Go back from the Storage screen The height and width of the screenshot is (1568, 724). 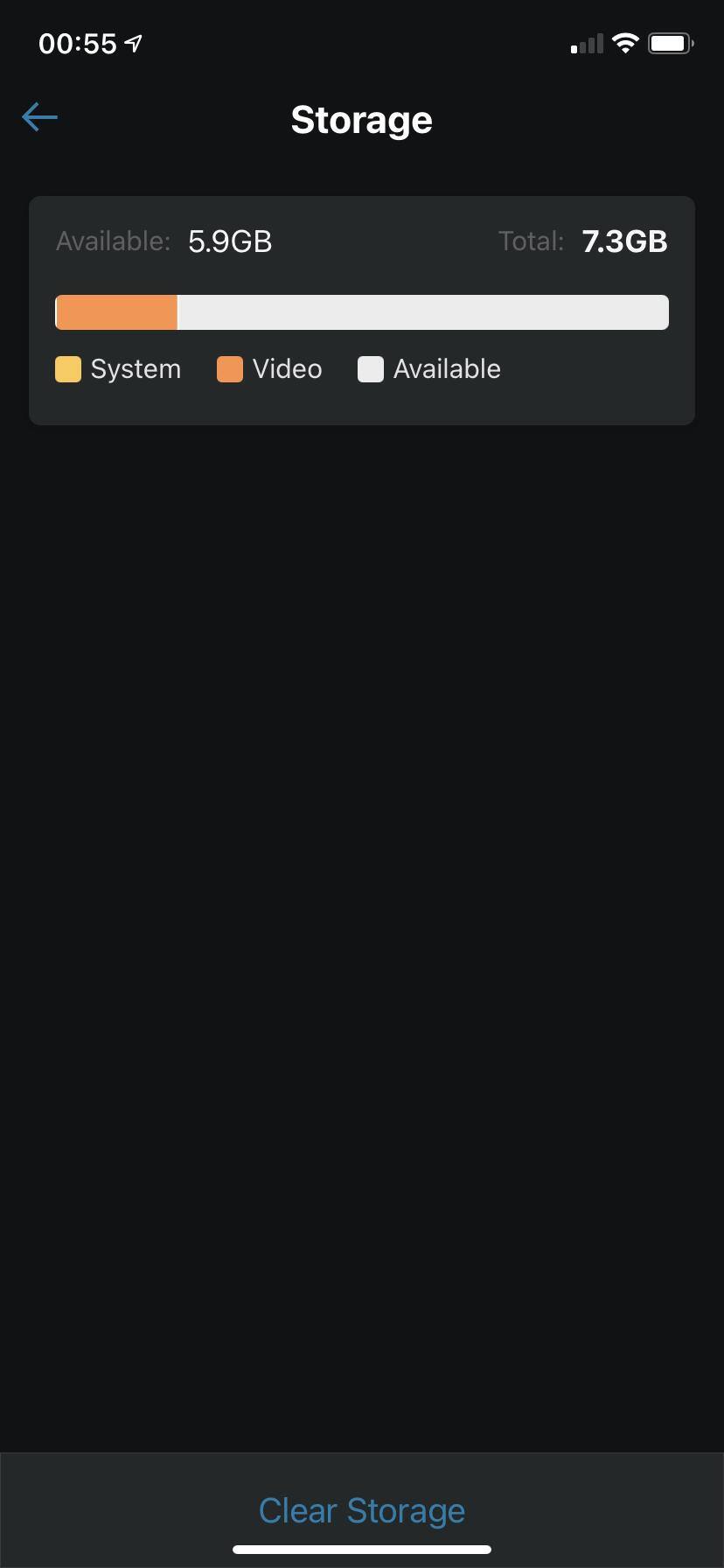pos(40,117)
